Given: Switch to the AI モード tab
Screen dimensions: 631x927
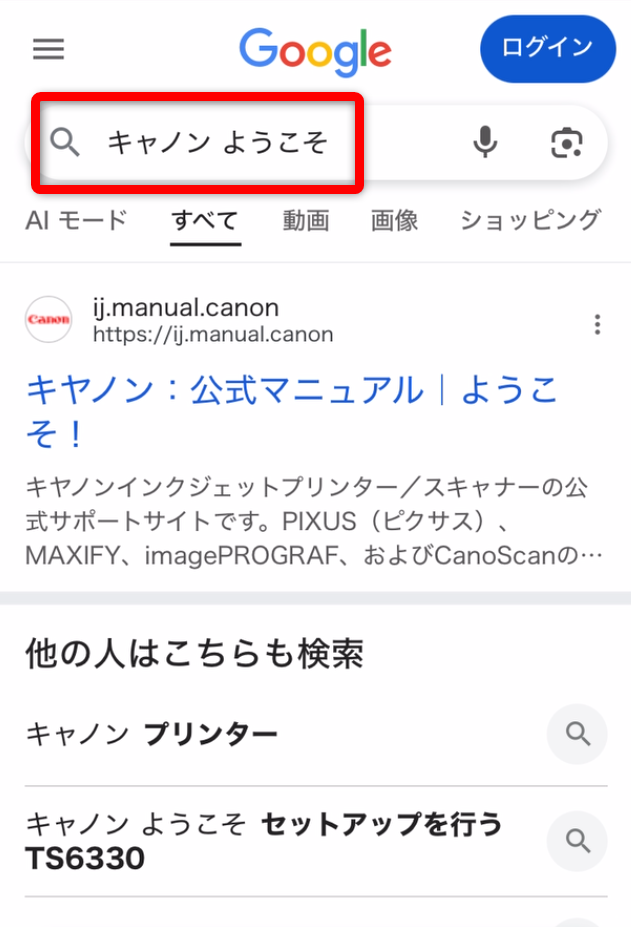Looking at the screenshot, I should (x=76, y=220).
